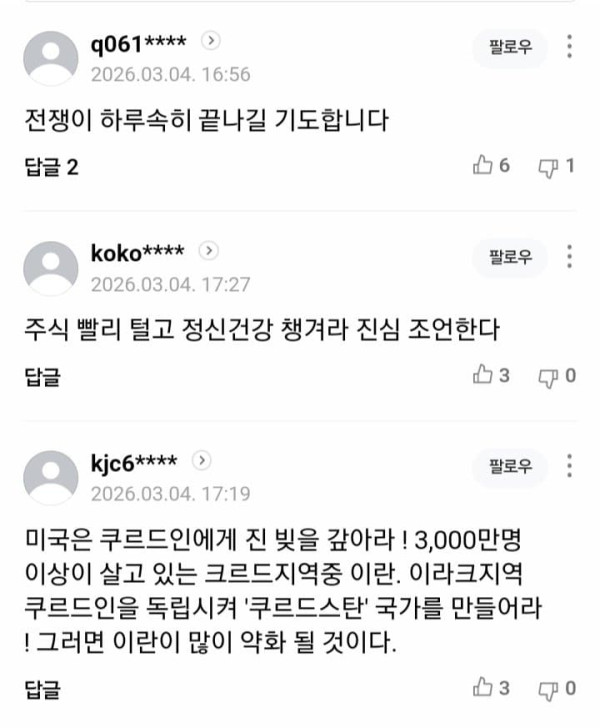Follow user koko****
600x728 pixels.
510,257
